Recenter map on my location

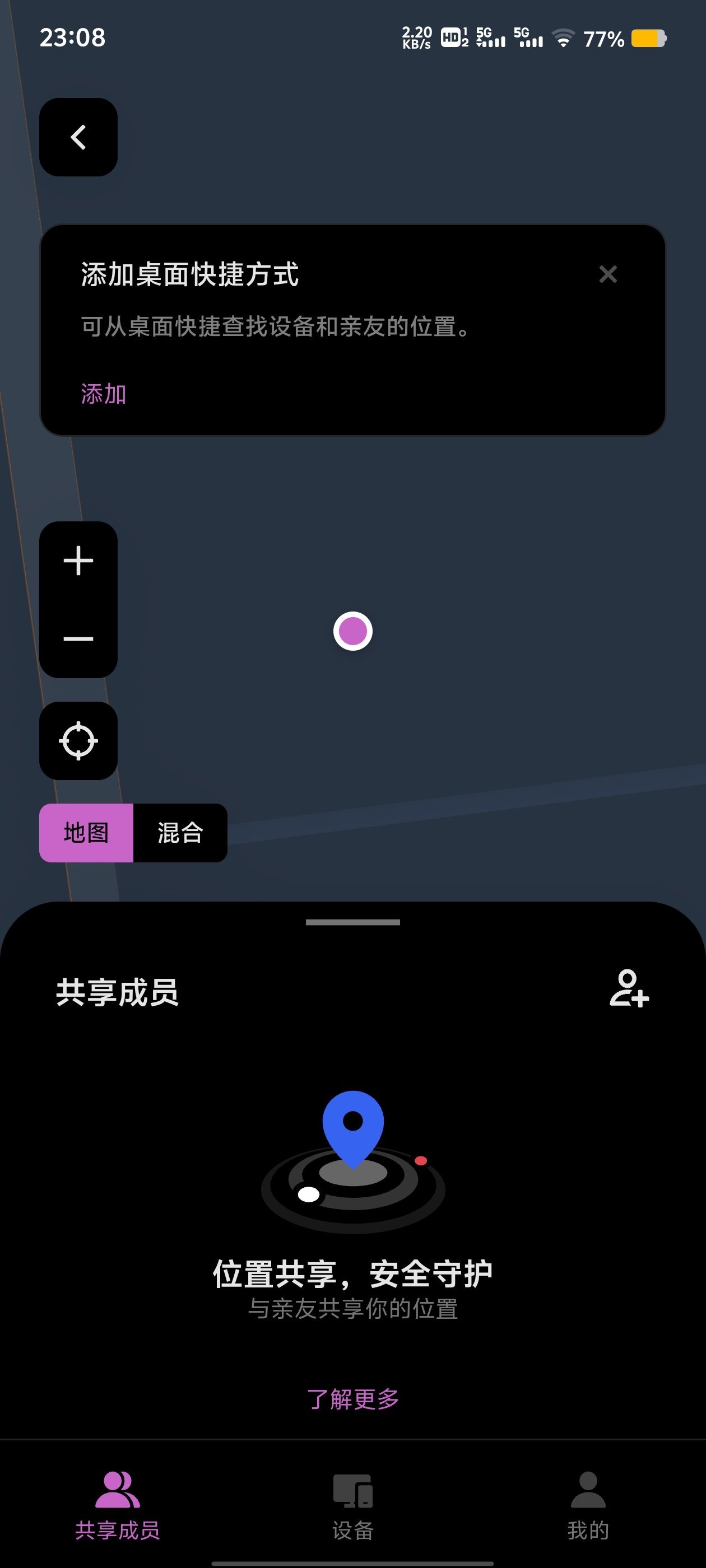point(78,741)
